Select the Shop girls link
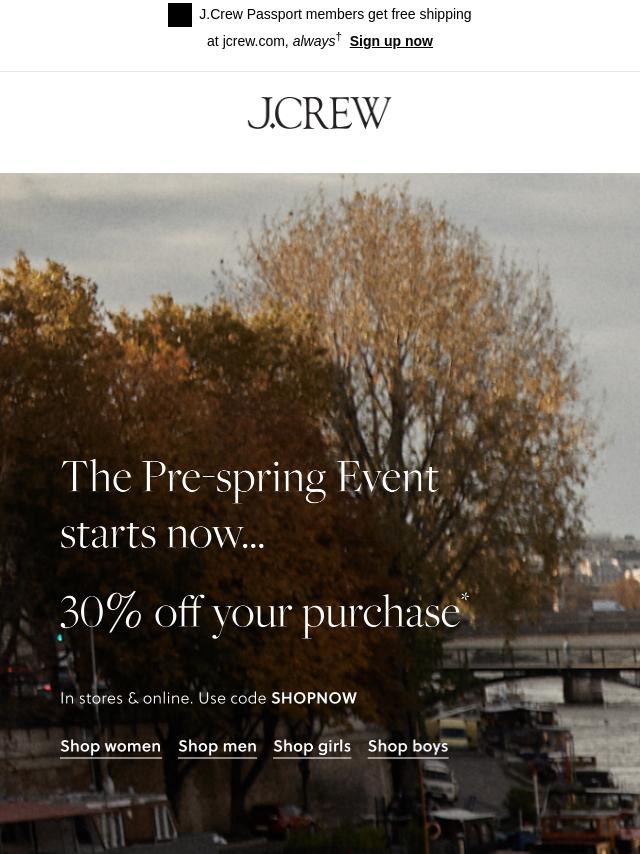 click(x=312, y=746)
